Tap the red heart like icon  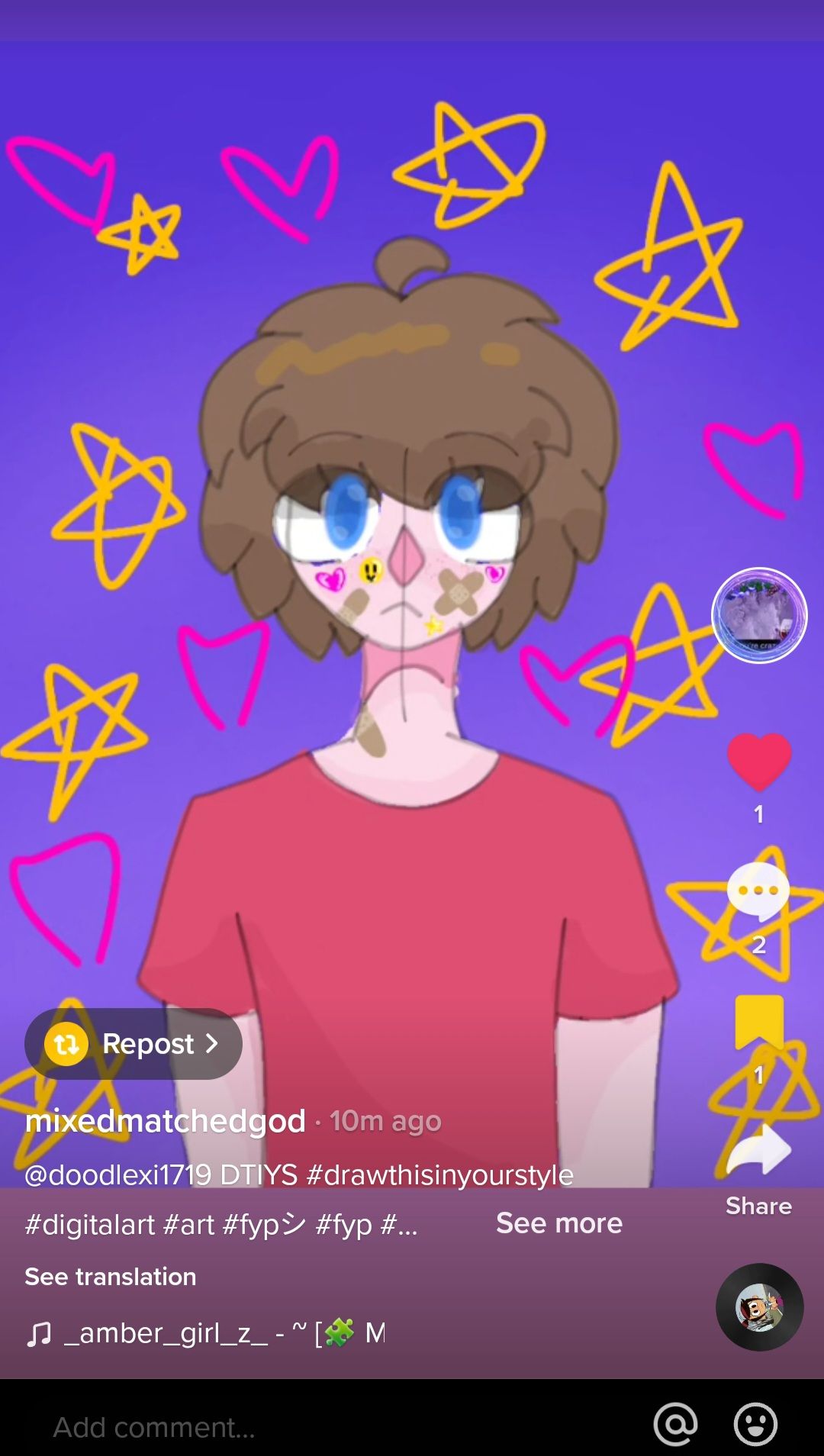coord(758,762)
